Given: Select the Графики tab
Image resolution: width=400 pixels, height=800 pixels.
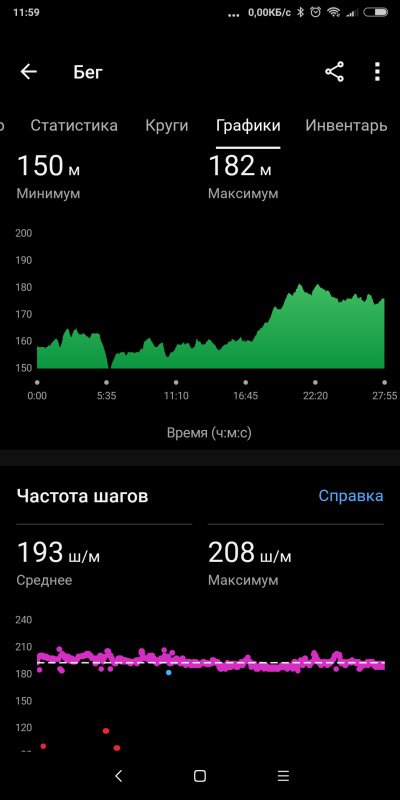Looking at the screenshot, I should [248, 126].
